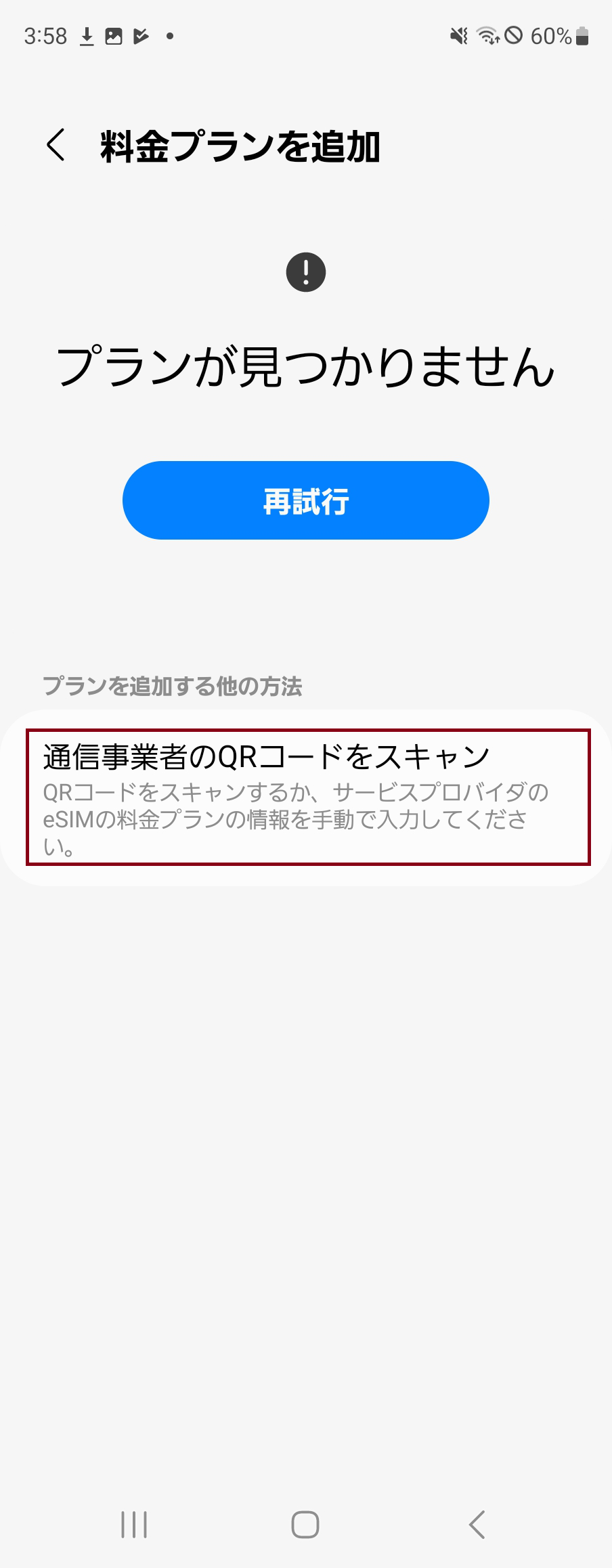Tap the system back button in navigation bar
This screenshot has width=612, height=1568.
[477, 1525]
